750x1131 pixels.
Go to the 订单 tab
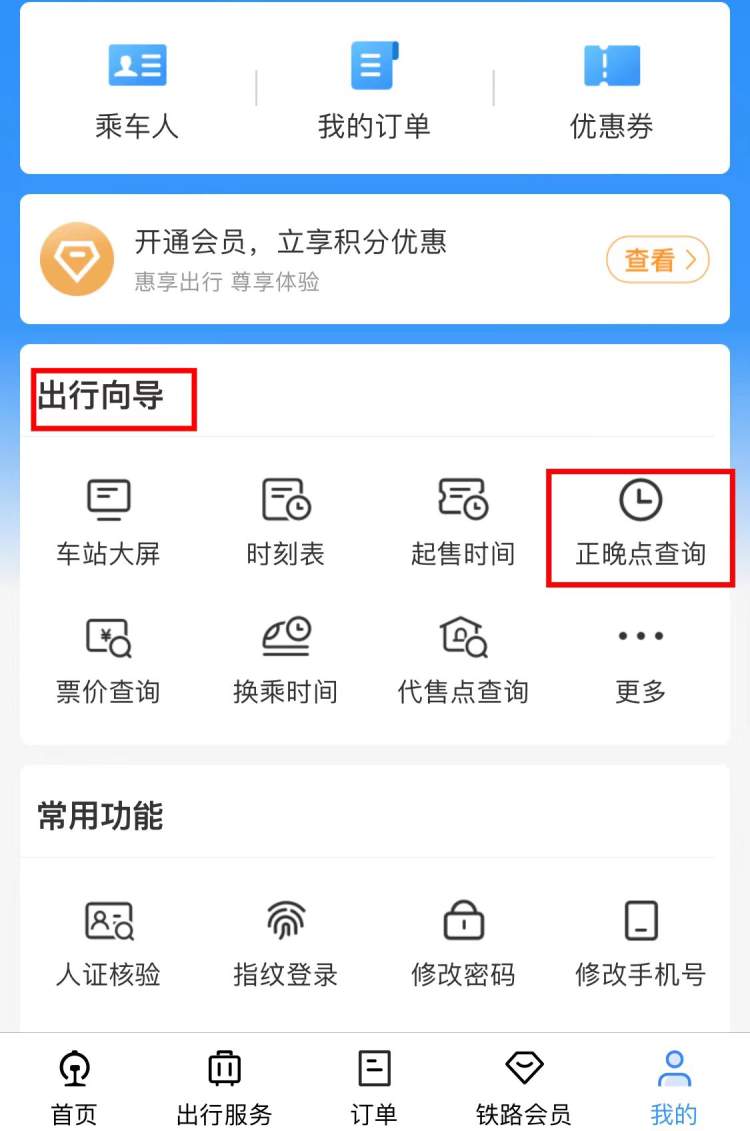pos(374,1086)
